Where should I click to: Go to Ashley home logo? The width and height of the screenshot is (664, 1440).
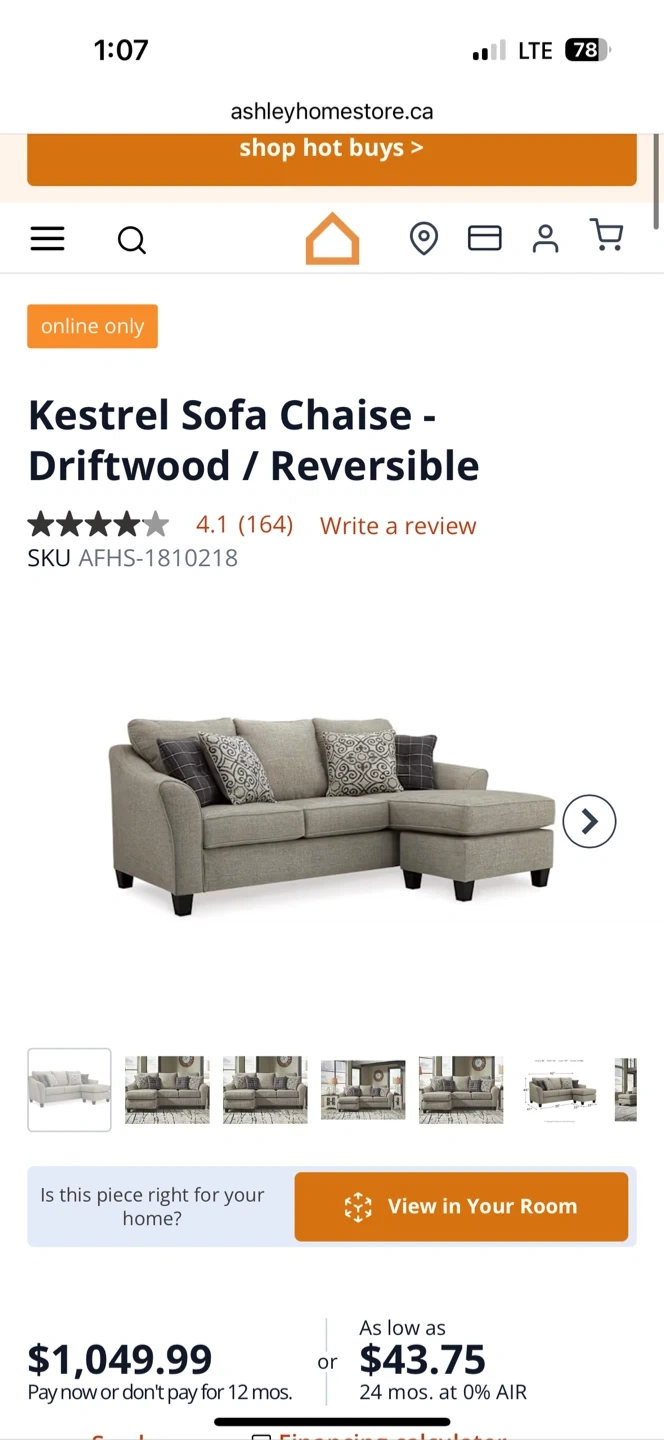click(332, 239)
